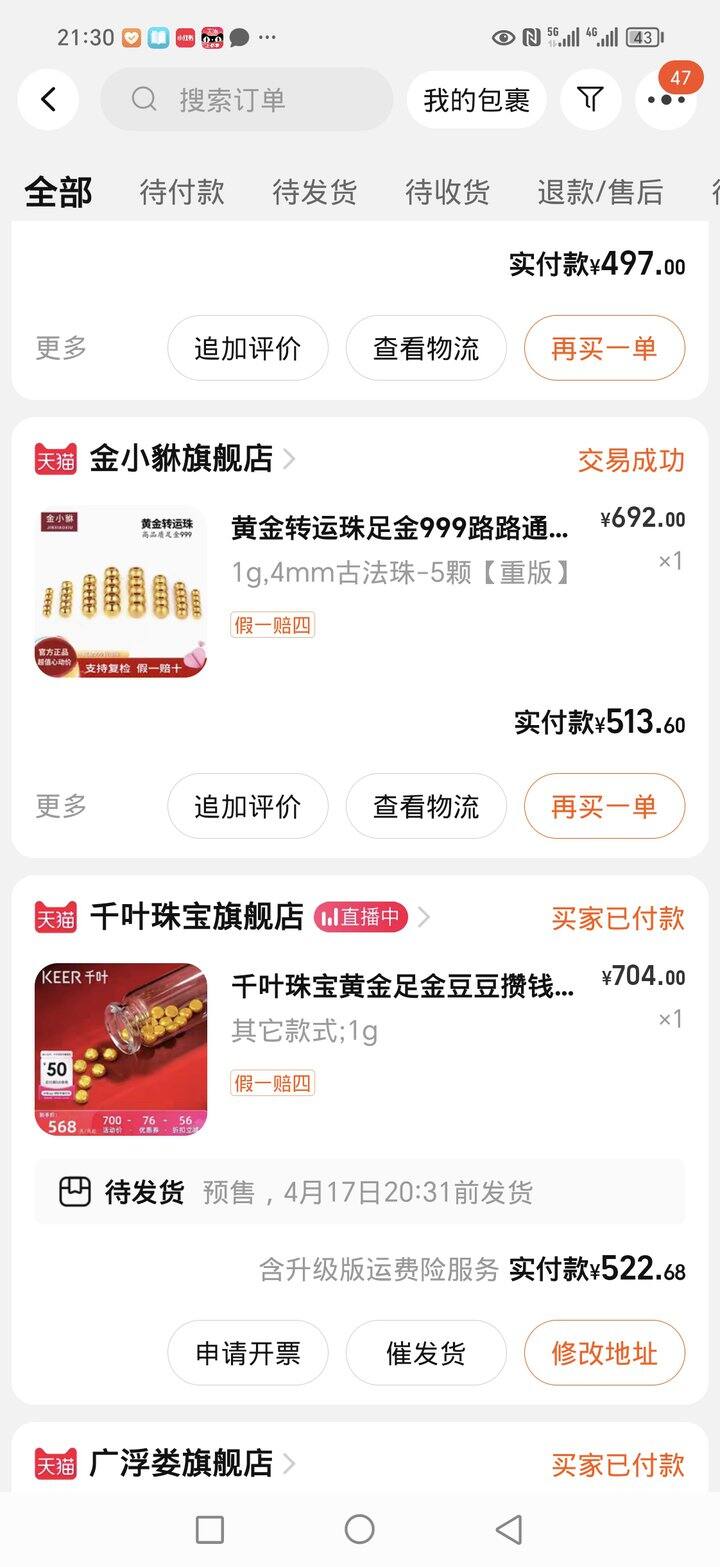This screenshot has height=1567, width=720.
Task: Go back using the top-left arrow
Action: click(x=48, y=99)
